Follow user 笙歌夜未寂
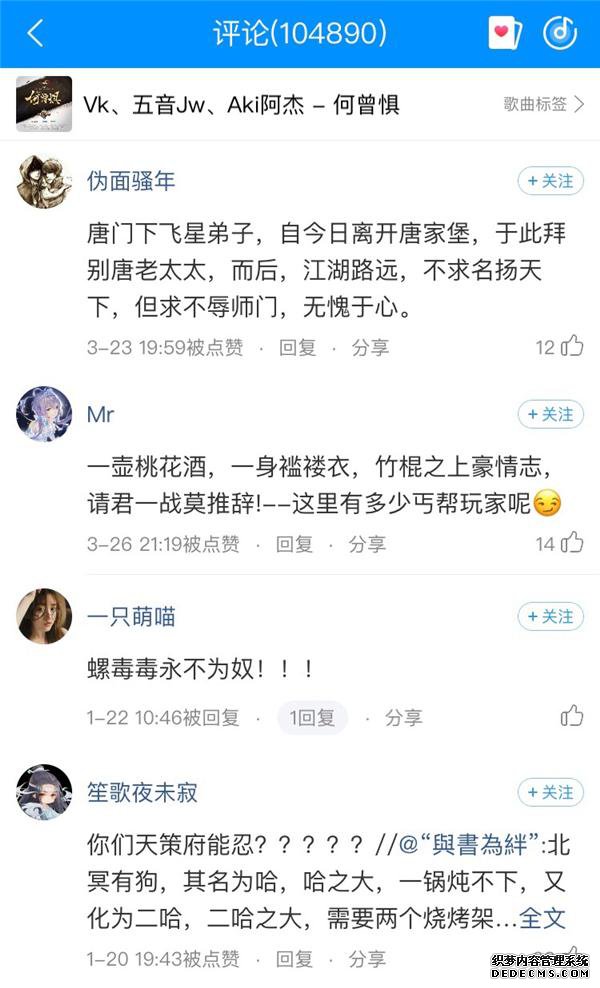The image size is (600, 988). coord(550,792)
